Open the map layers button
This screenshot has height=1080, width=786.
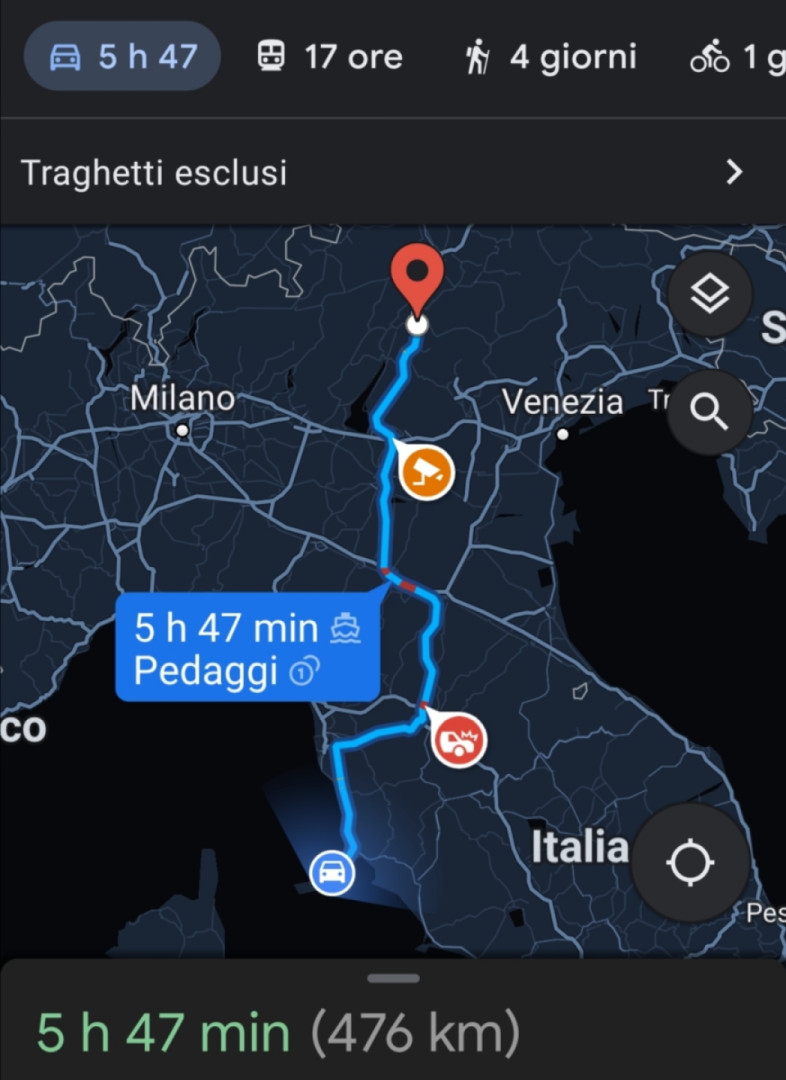(x=709, y=295)
